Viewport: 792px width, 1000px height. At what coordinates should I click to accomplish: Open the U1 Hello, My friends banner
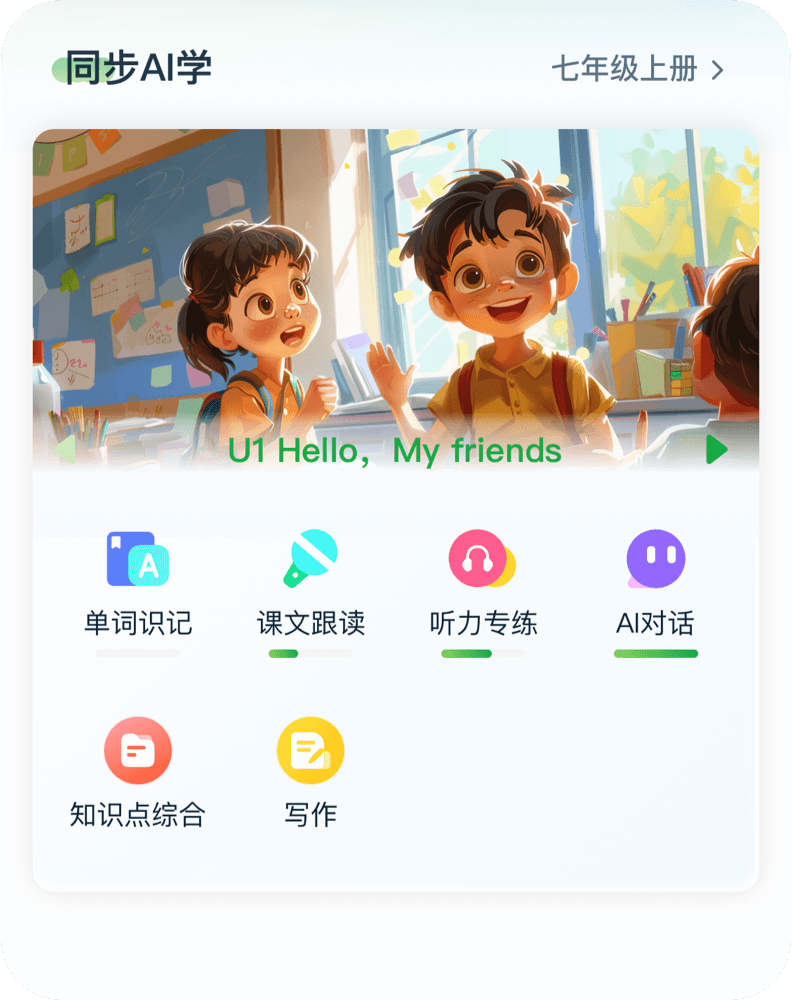tap(395, 300)
